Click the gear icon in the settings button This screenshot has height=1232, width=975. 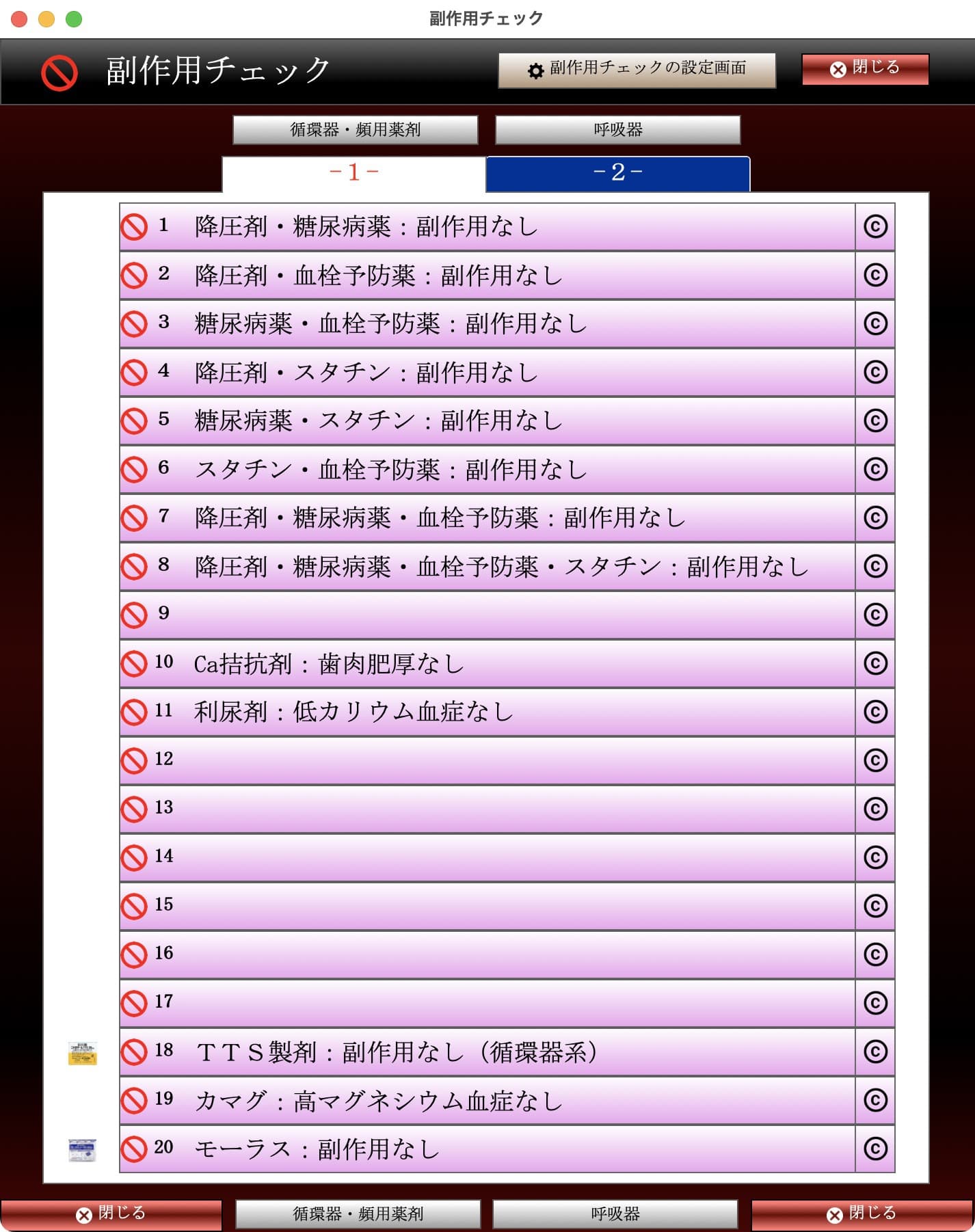coord(534,68)
